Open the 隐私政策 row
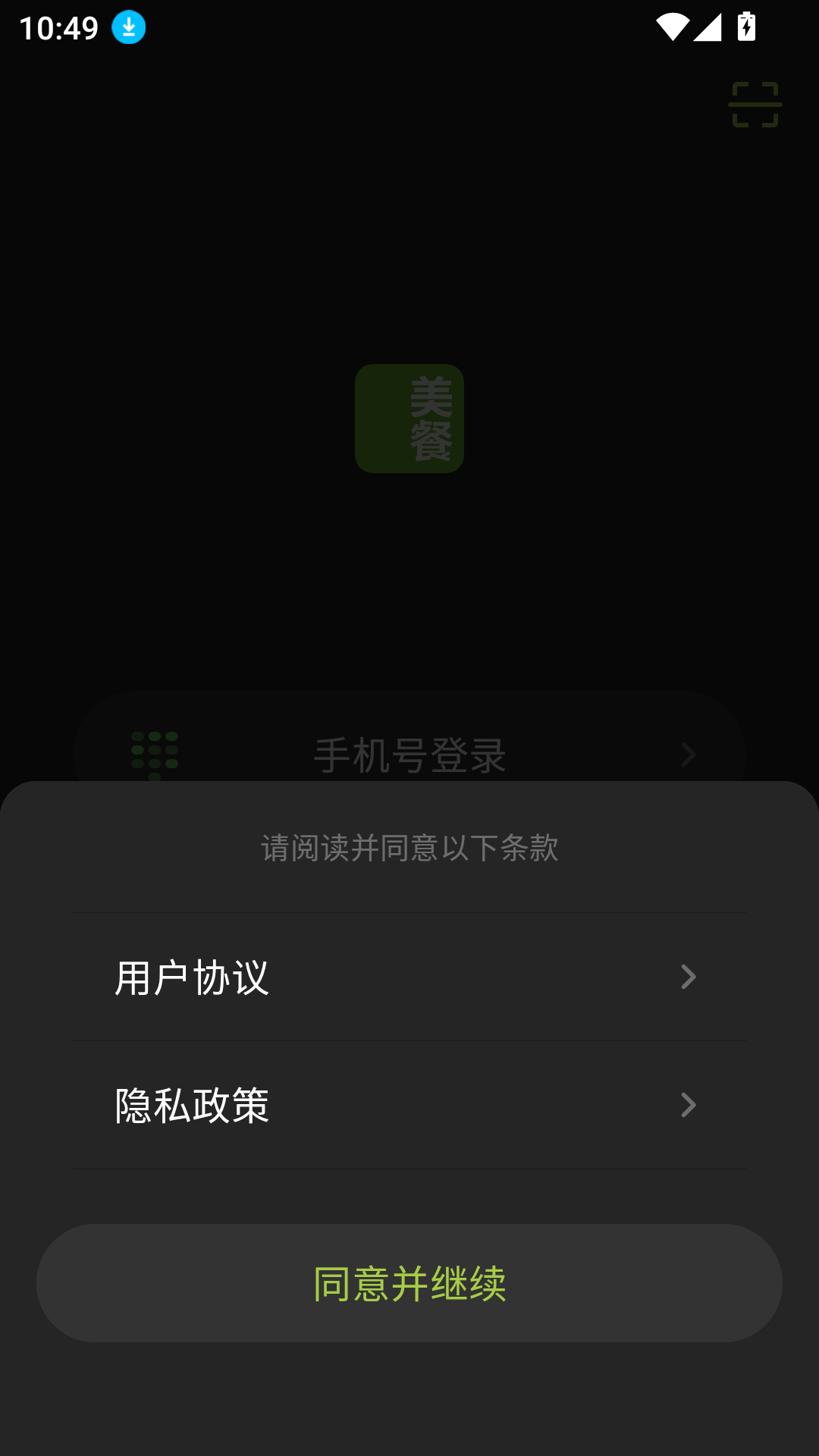Screen dimensions: 819x1456 pos(409,1105)
